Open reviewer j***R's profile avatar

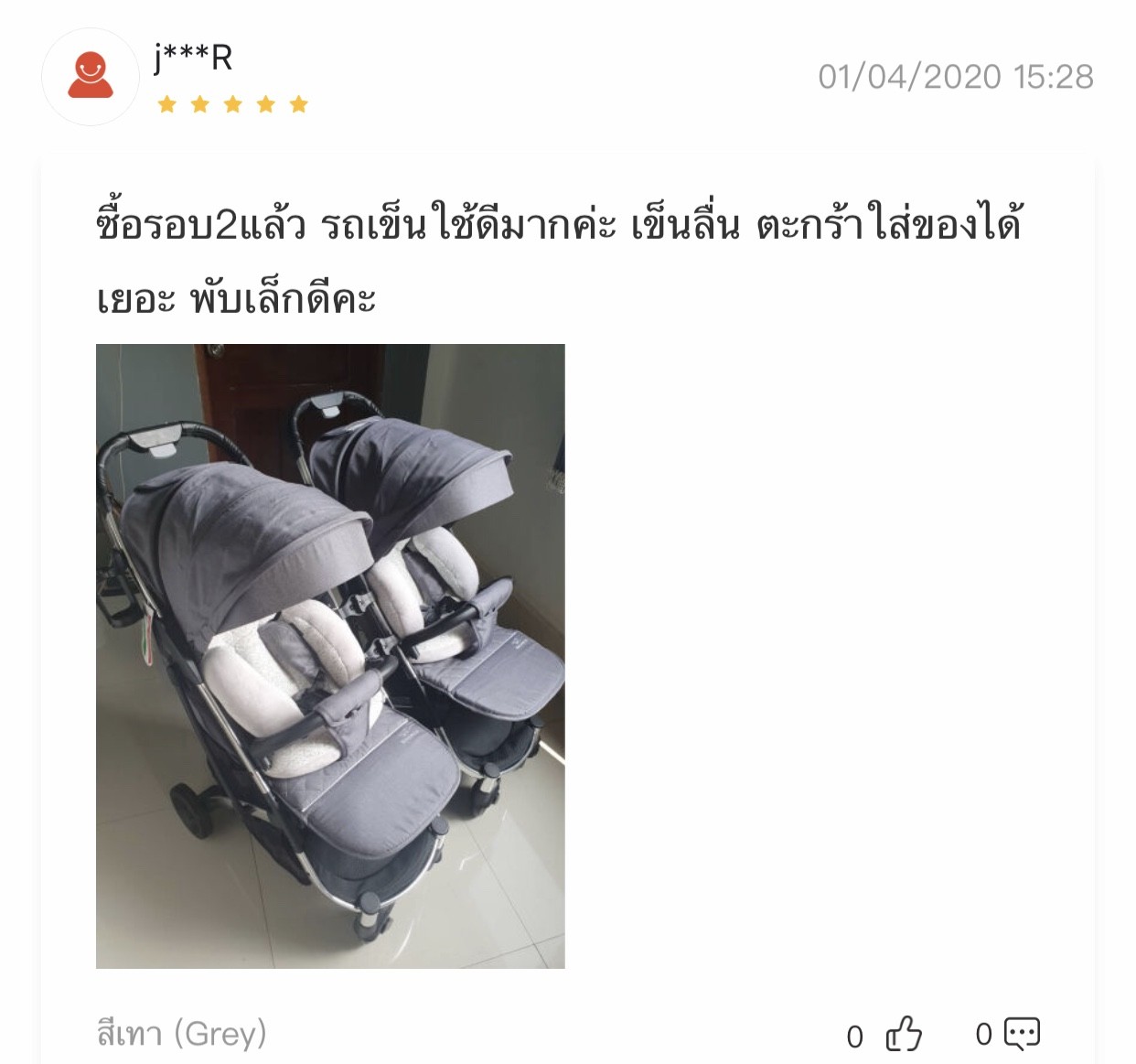pos(91,77)
